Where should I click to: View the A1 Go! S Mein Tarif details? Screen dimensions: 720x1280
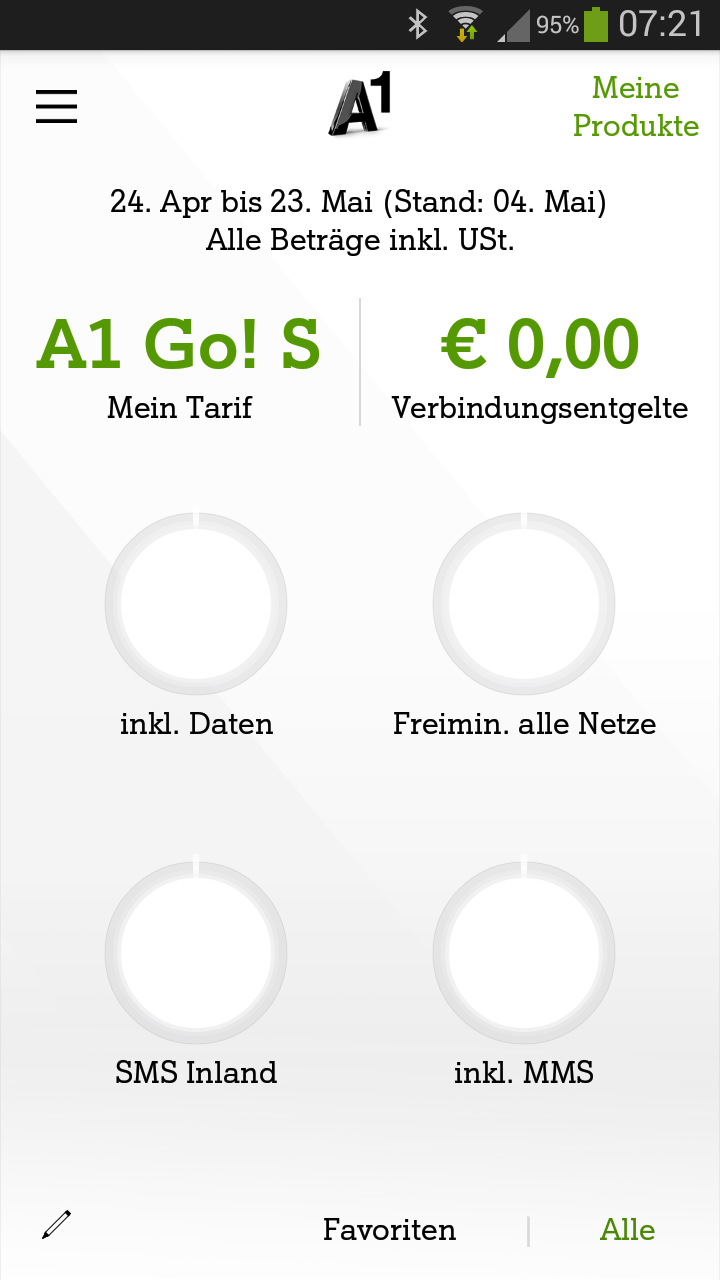[x=179, y=366]
